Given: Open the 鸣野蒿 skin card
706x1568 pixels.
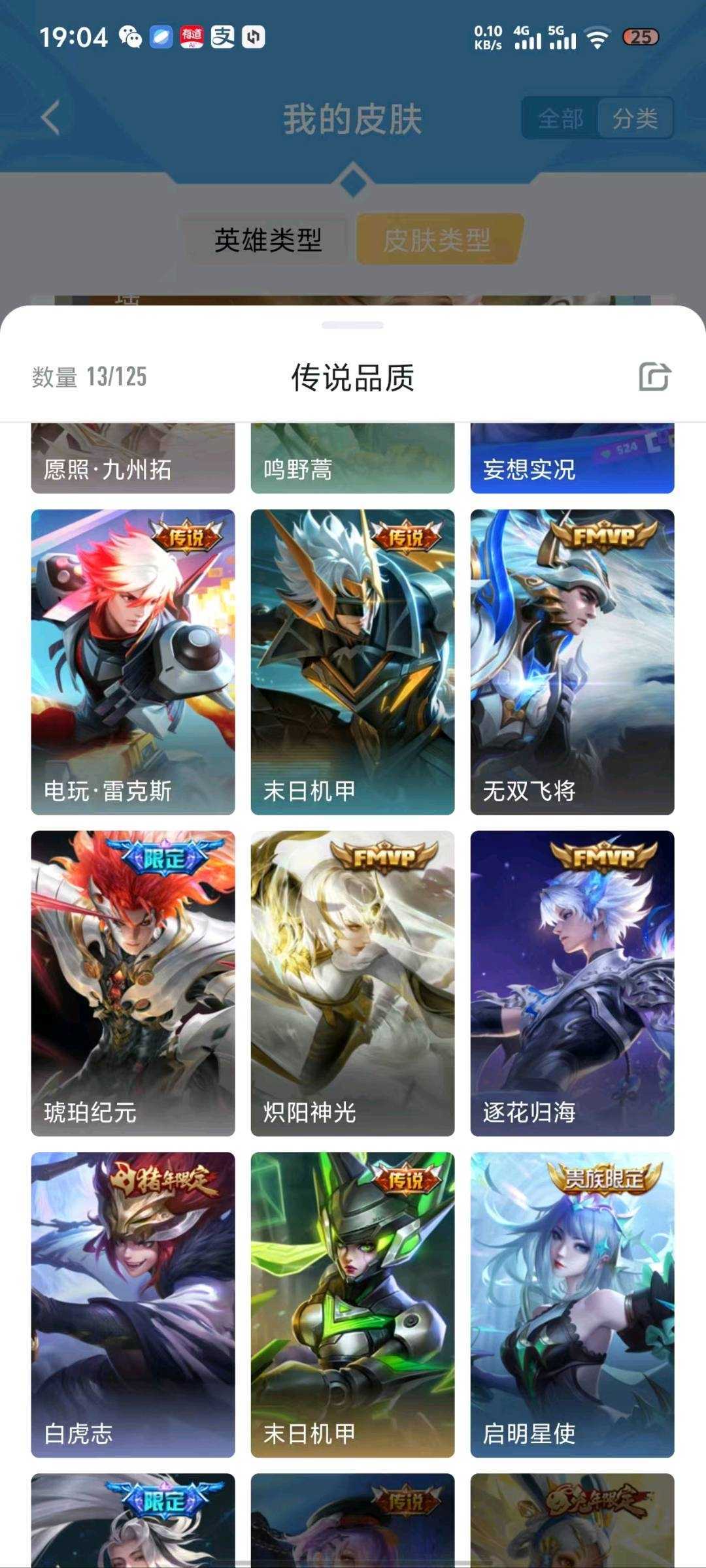Looking at the screenshot, I should (352, 458).
